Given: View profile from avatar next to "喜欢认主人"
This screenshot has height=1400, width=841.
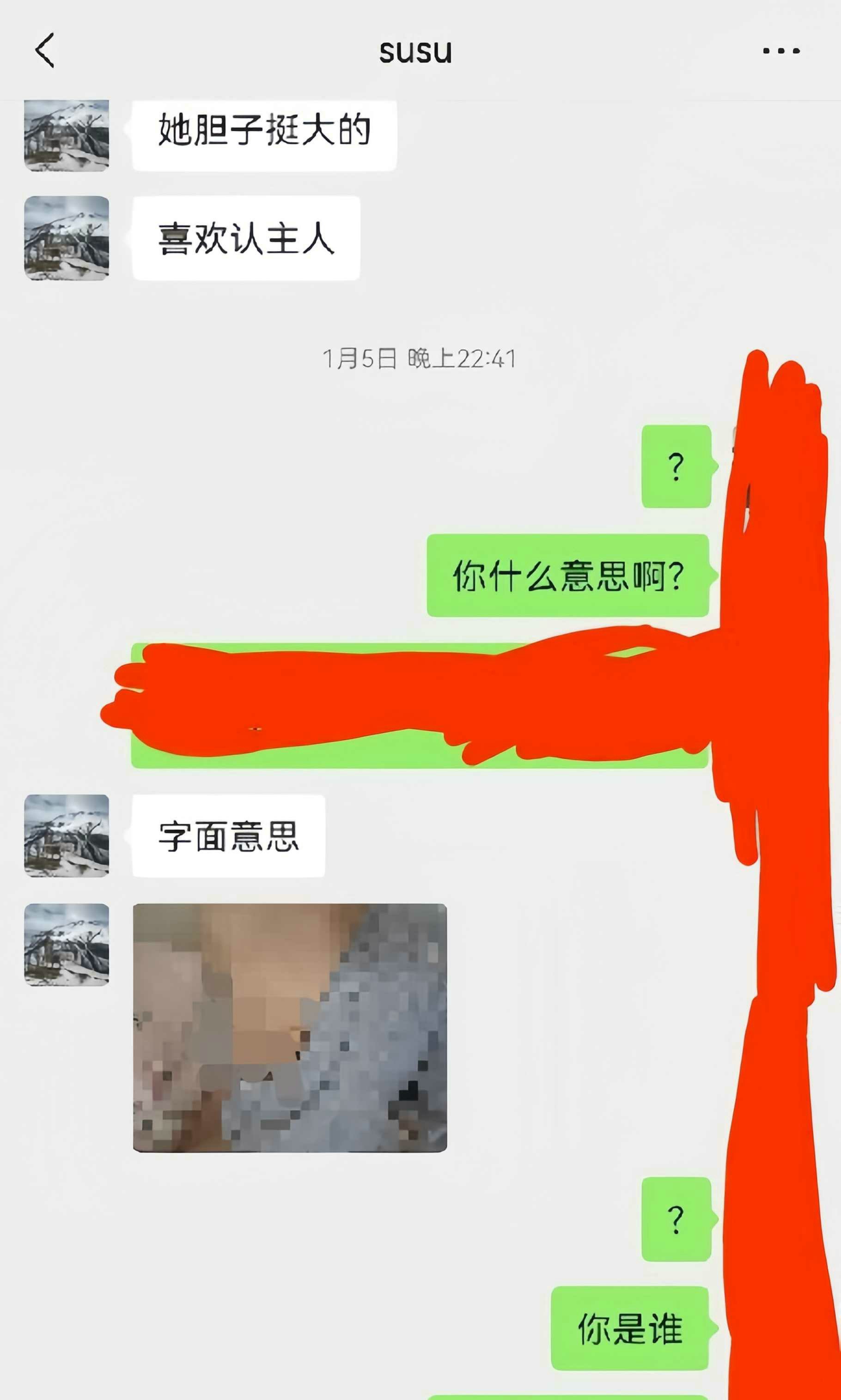Looking at the screenshot, I should tap(66, 238).
